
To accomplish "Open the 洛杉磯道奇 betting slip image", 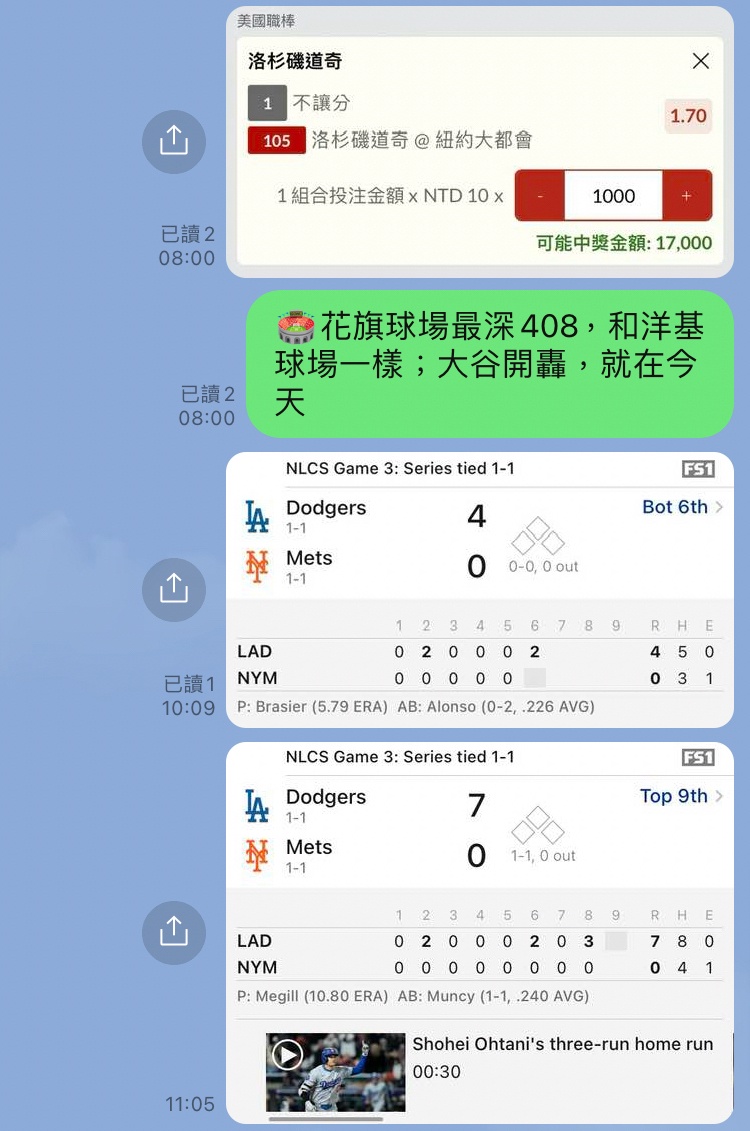I will (x=480, y=142).
